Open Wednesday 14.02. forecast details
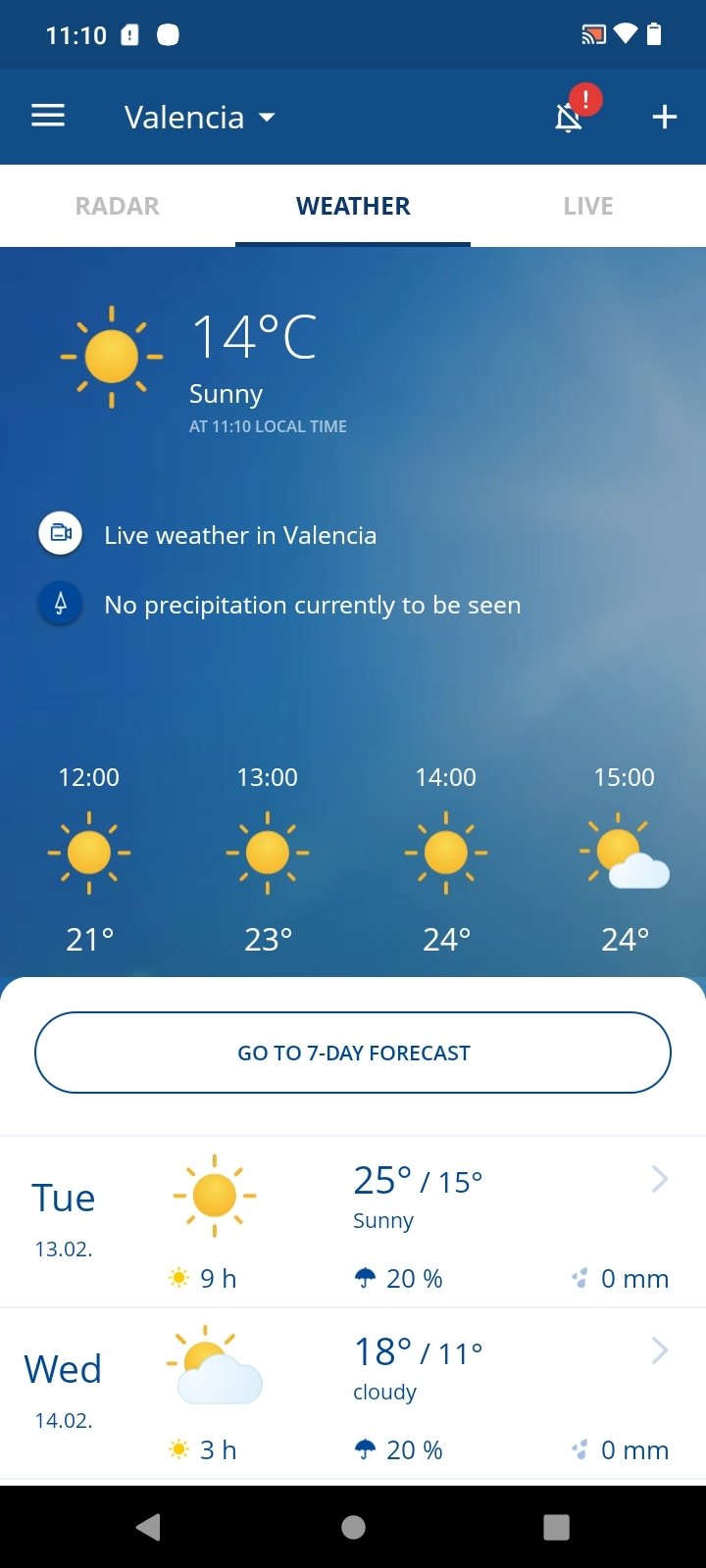The image size is (706, 1568). (353, 1394)
